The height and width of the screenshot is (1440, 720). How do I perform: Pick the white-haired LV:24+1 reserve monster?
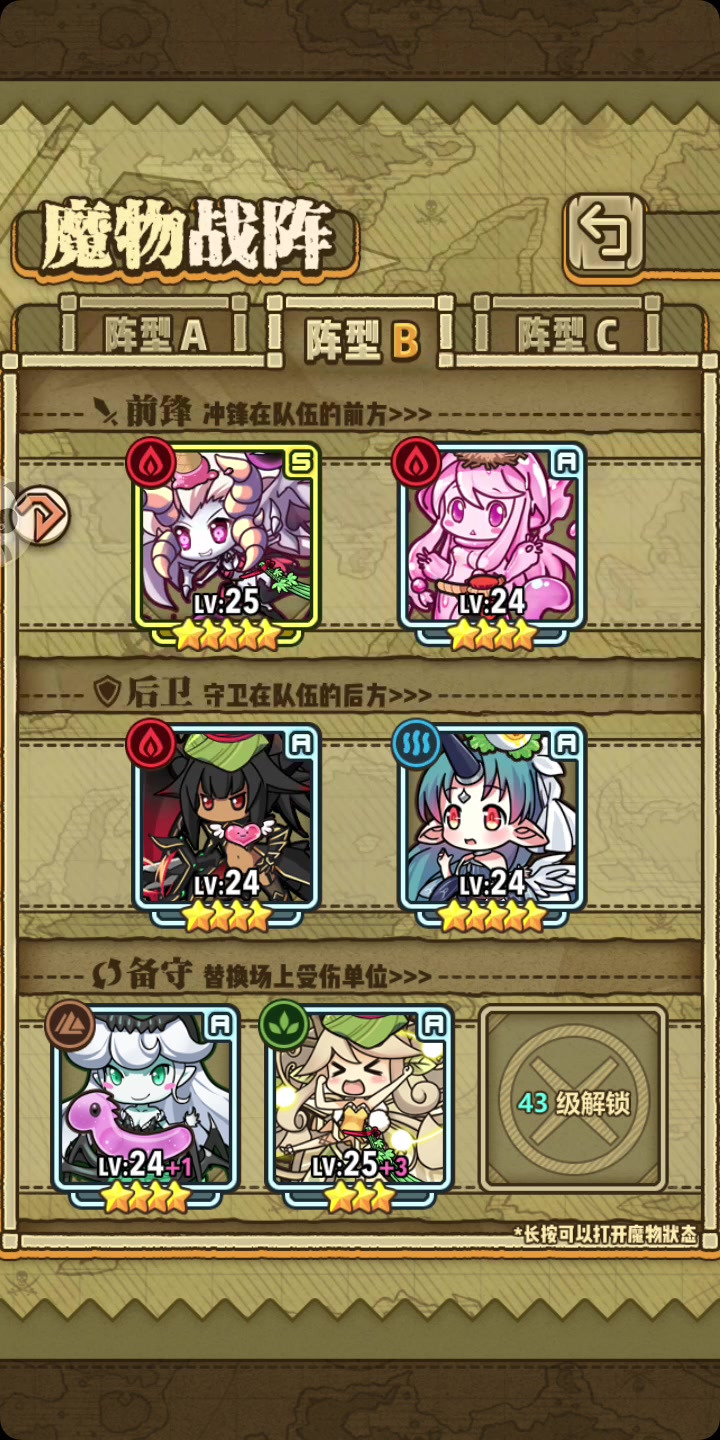point(146,1100)
